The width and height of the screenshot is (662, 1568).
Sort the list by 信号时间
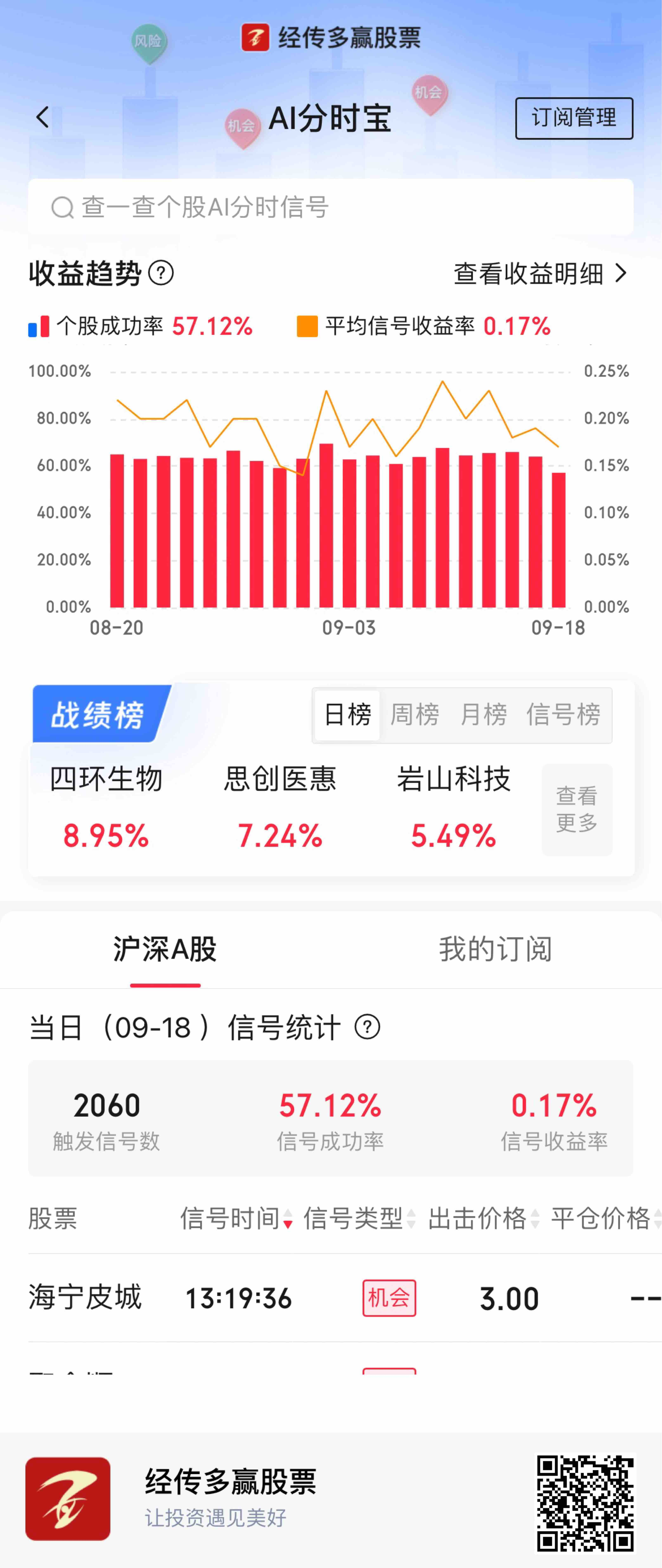point(236,1219)
